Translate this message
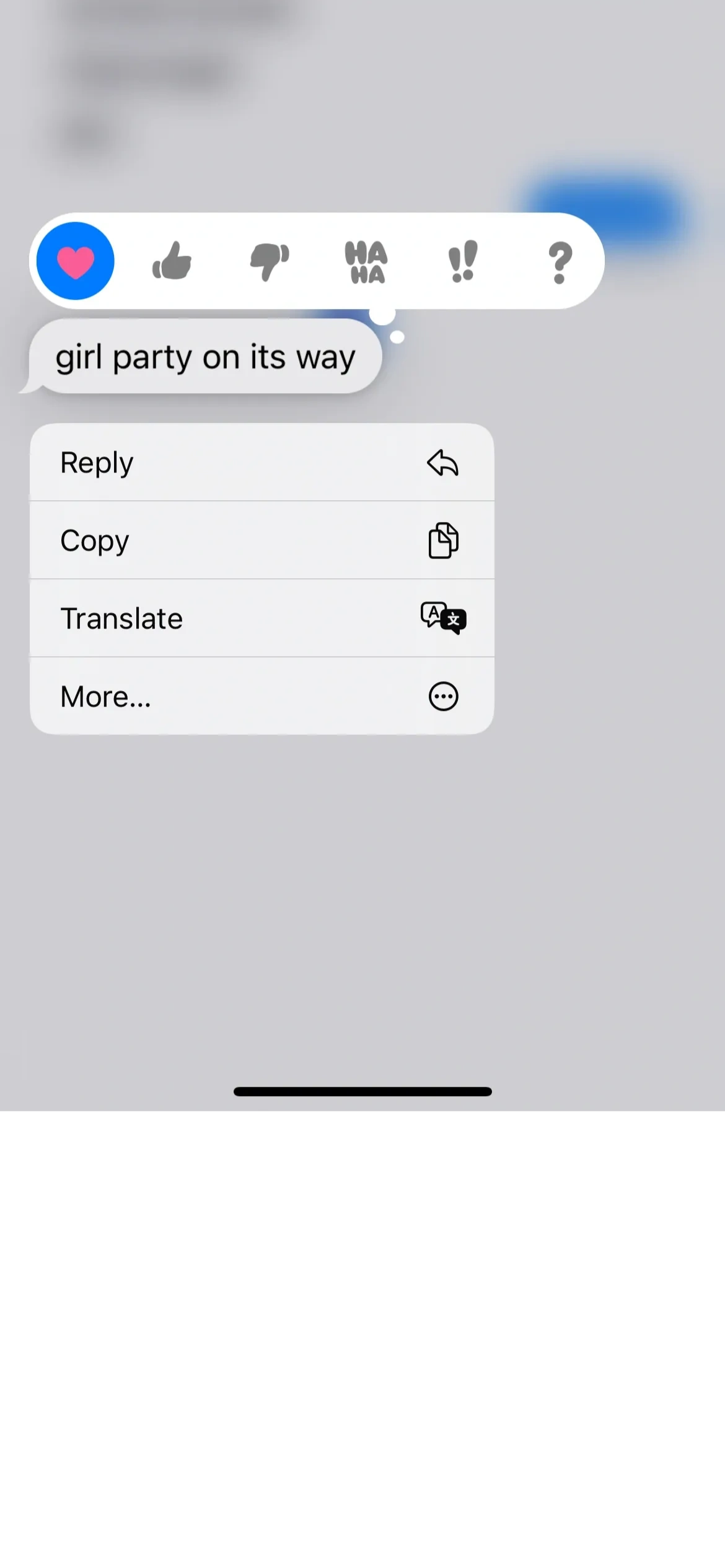This screenshot has width=725, height=1568. 261,619
